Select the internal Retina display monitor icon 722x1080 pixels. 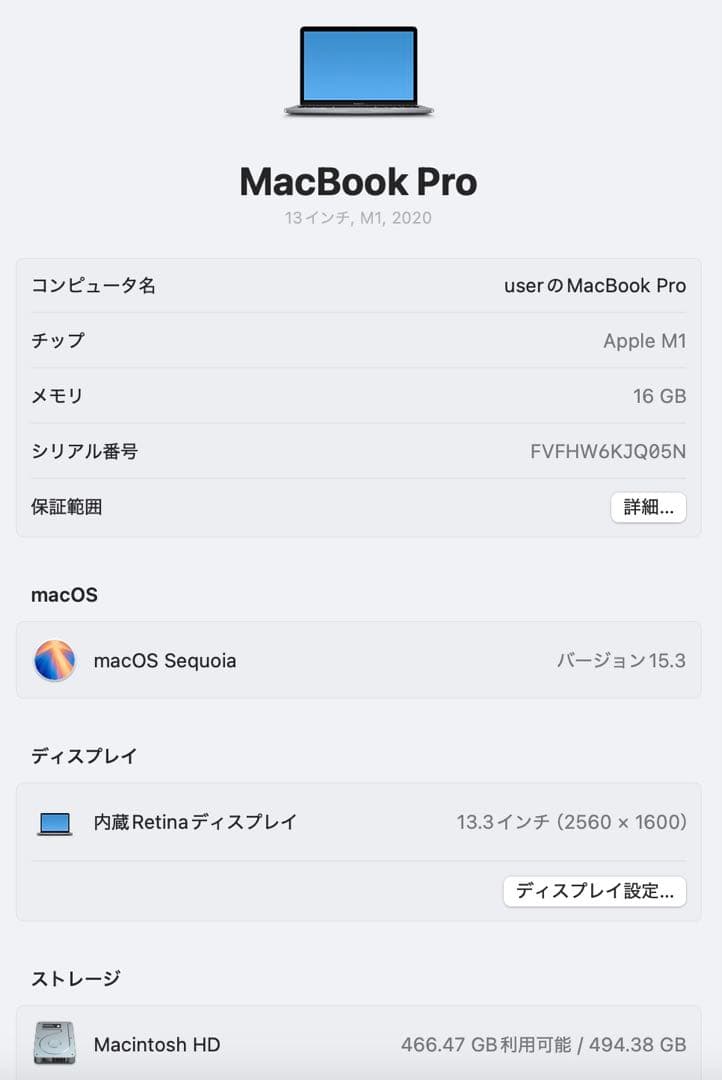(55, 822)
